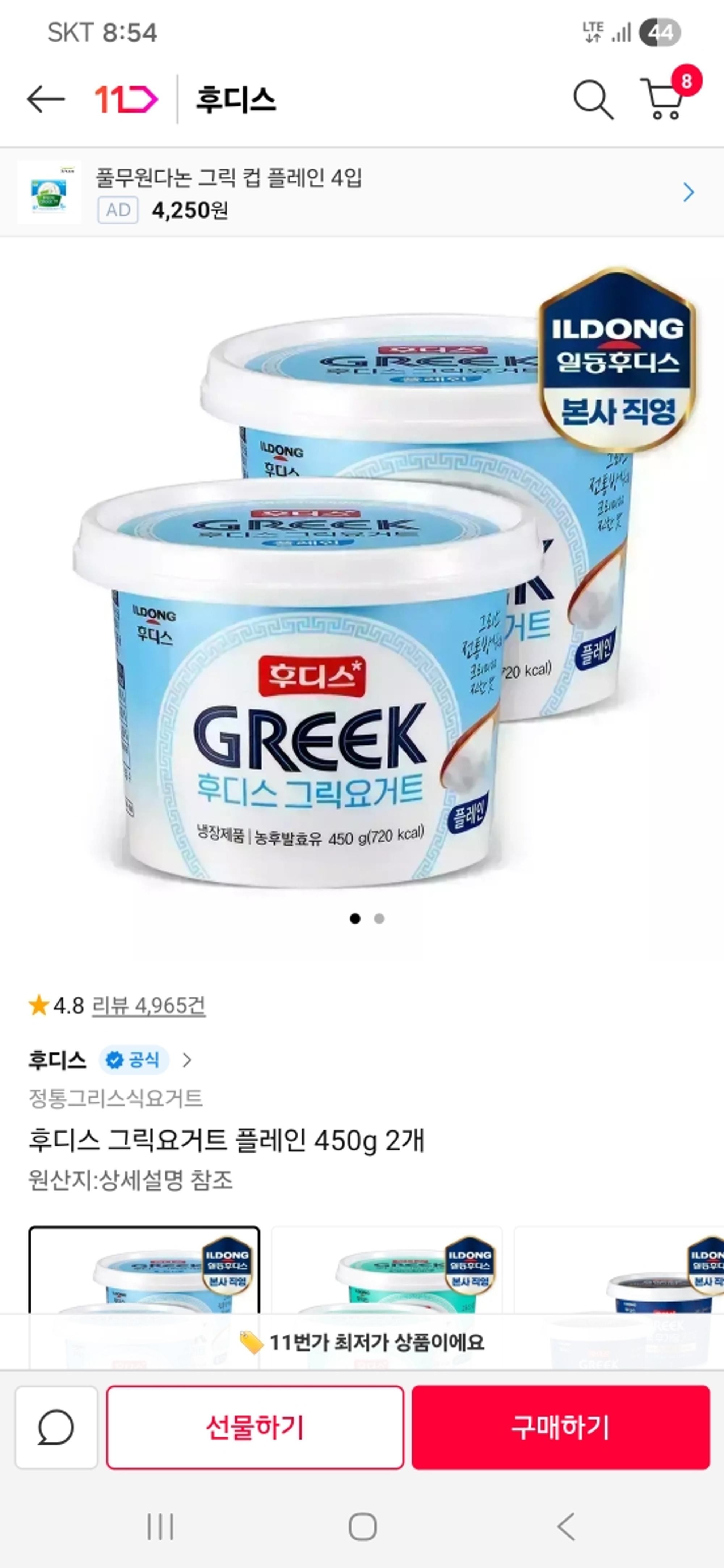Visit the 후디스 공식 brand store

click(x=110, y=1060)
